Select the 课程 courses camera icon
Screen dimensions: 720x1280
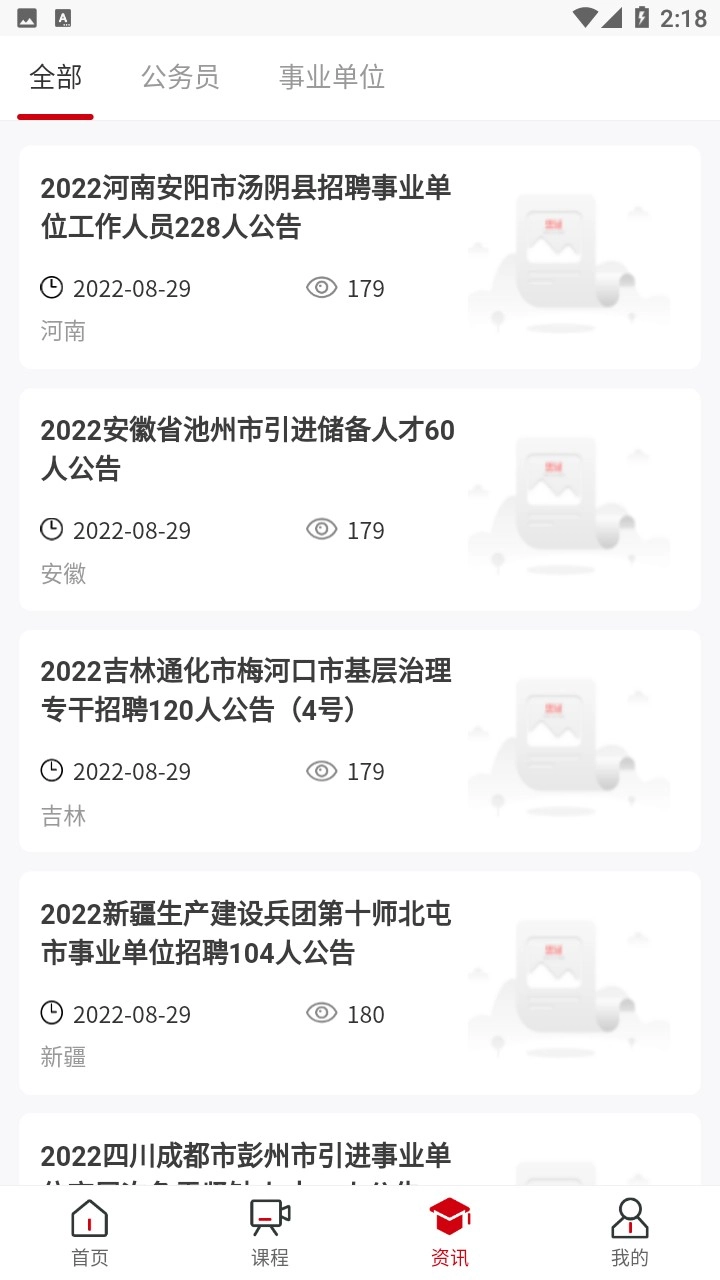point(269,1219)
